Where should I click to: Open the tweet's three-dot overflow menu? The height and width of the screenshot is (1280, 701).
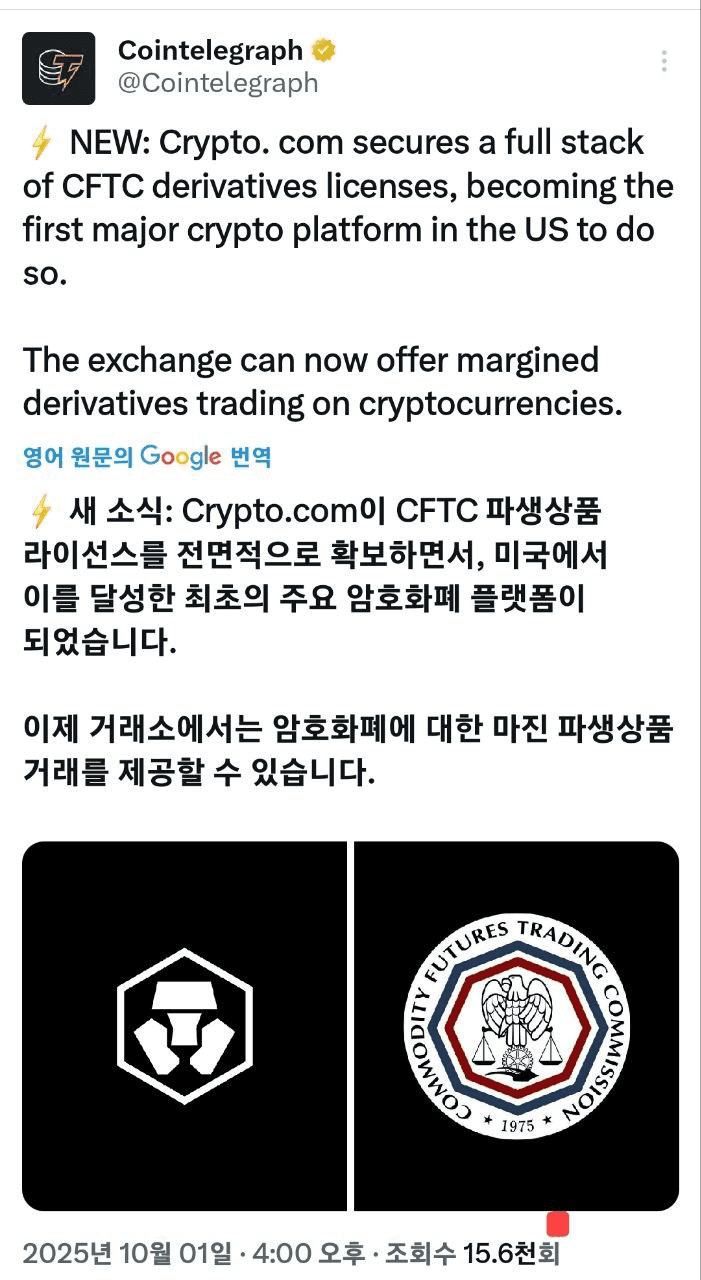[x=664, y=62]
